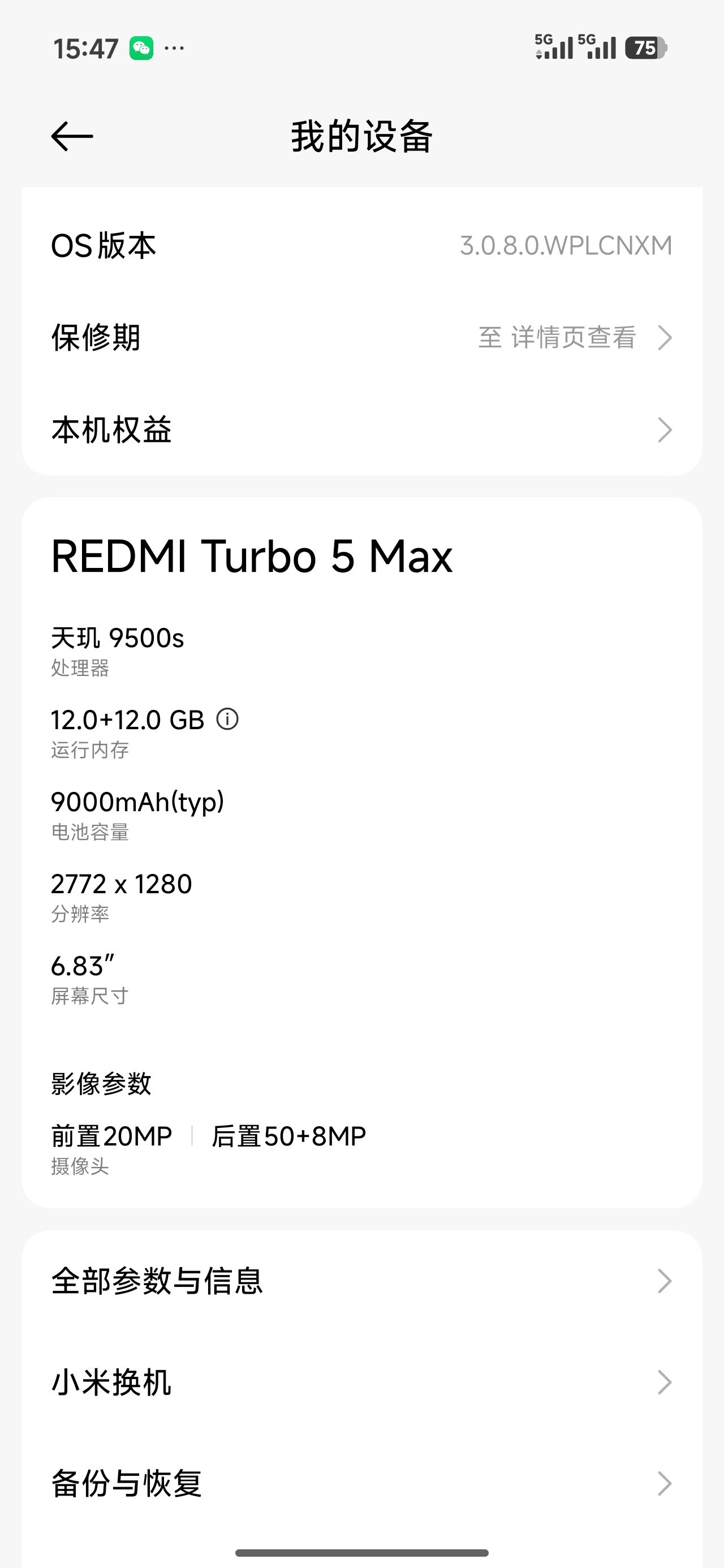Open 本机权益 device benefits
Image resolution: width=724 pixels, height=1568 pixels.
[x=361, y=430]
